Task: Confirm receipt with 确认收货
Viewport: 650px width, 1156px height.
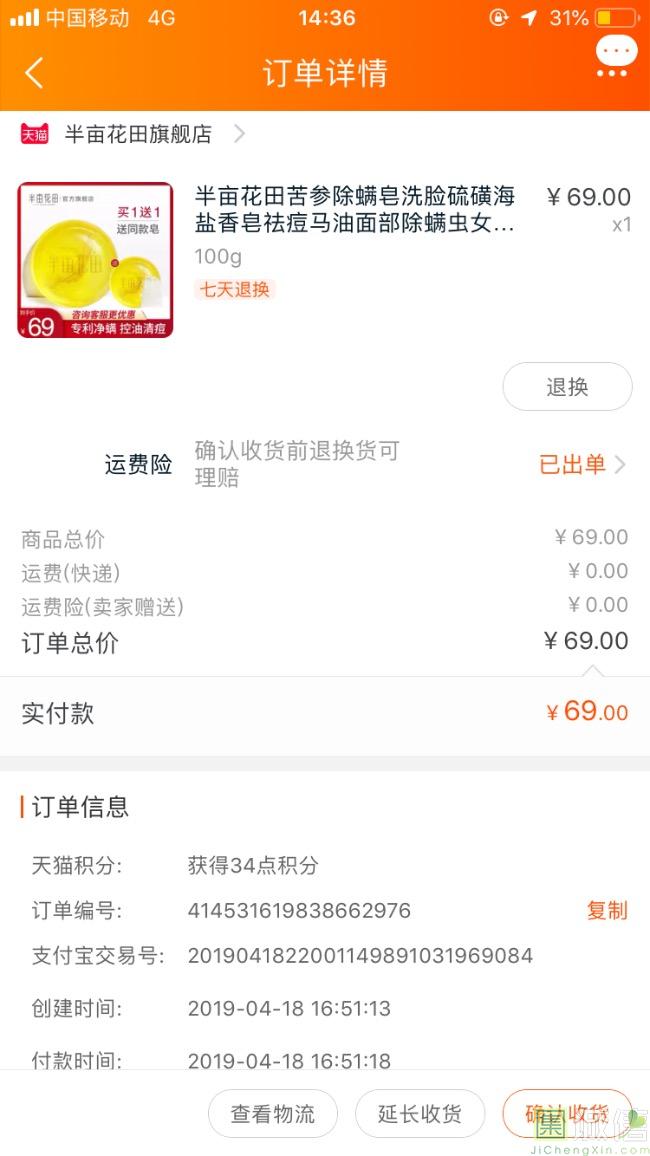Action: (566, 1114)
